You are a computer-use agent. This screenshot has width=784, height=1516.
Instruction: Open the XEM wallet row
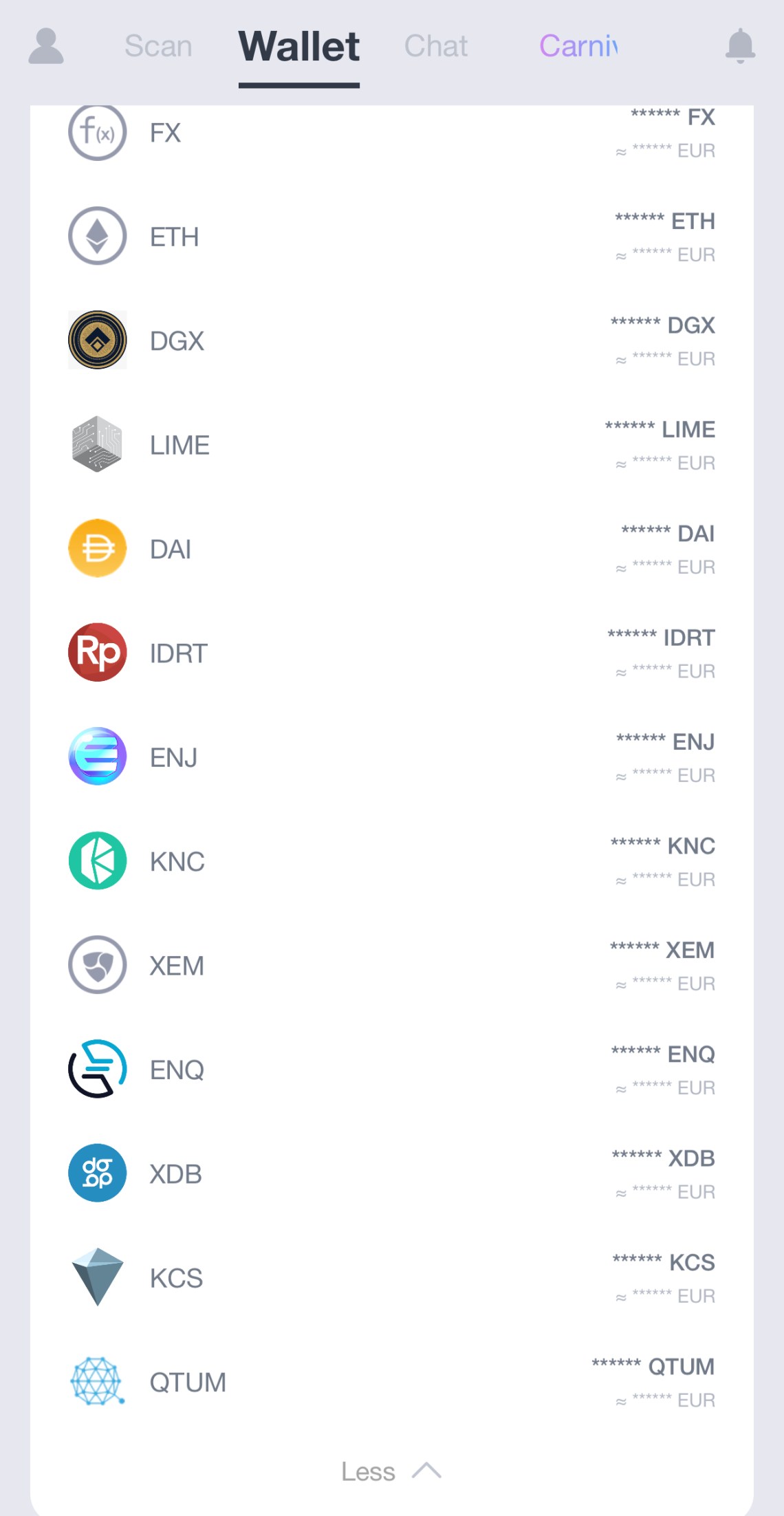click(x=391, y=965)
